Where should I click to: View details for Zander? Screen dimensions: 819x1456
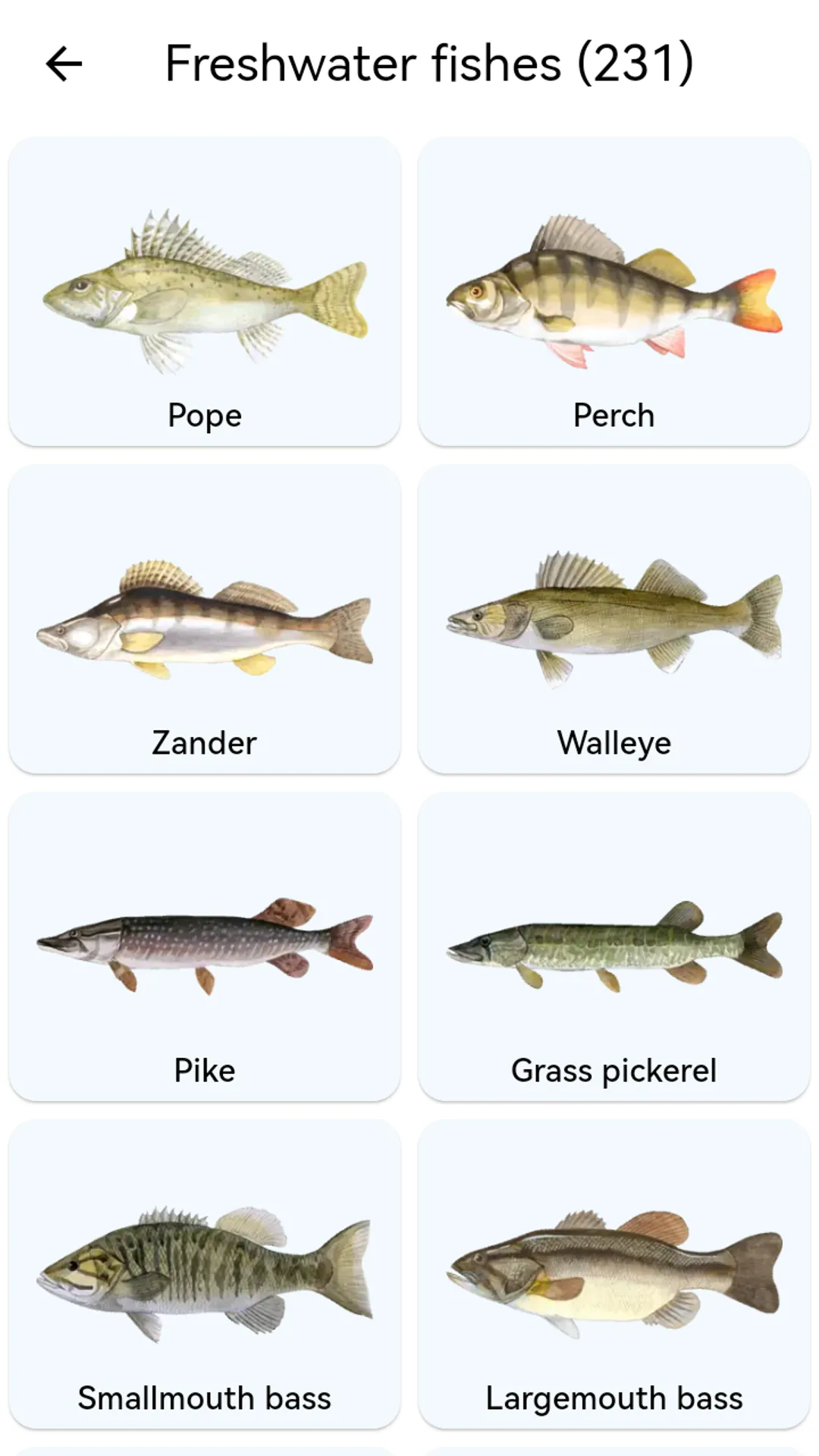point(205,619)
